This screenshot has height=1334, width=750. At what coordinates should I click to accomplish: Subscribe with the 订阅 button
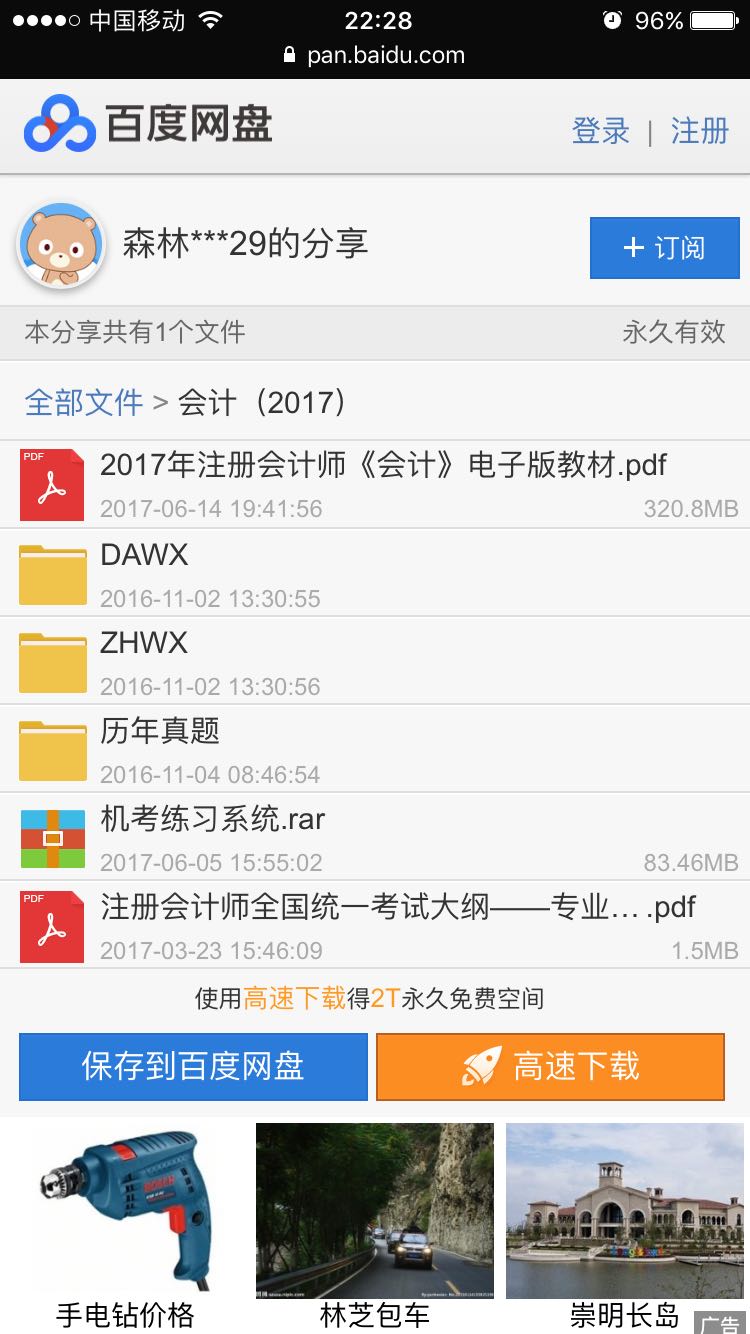(x=664, y=248)
